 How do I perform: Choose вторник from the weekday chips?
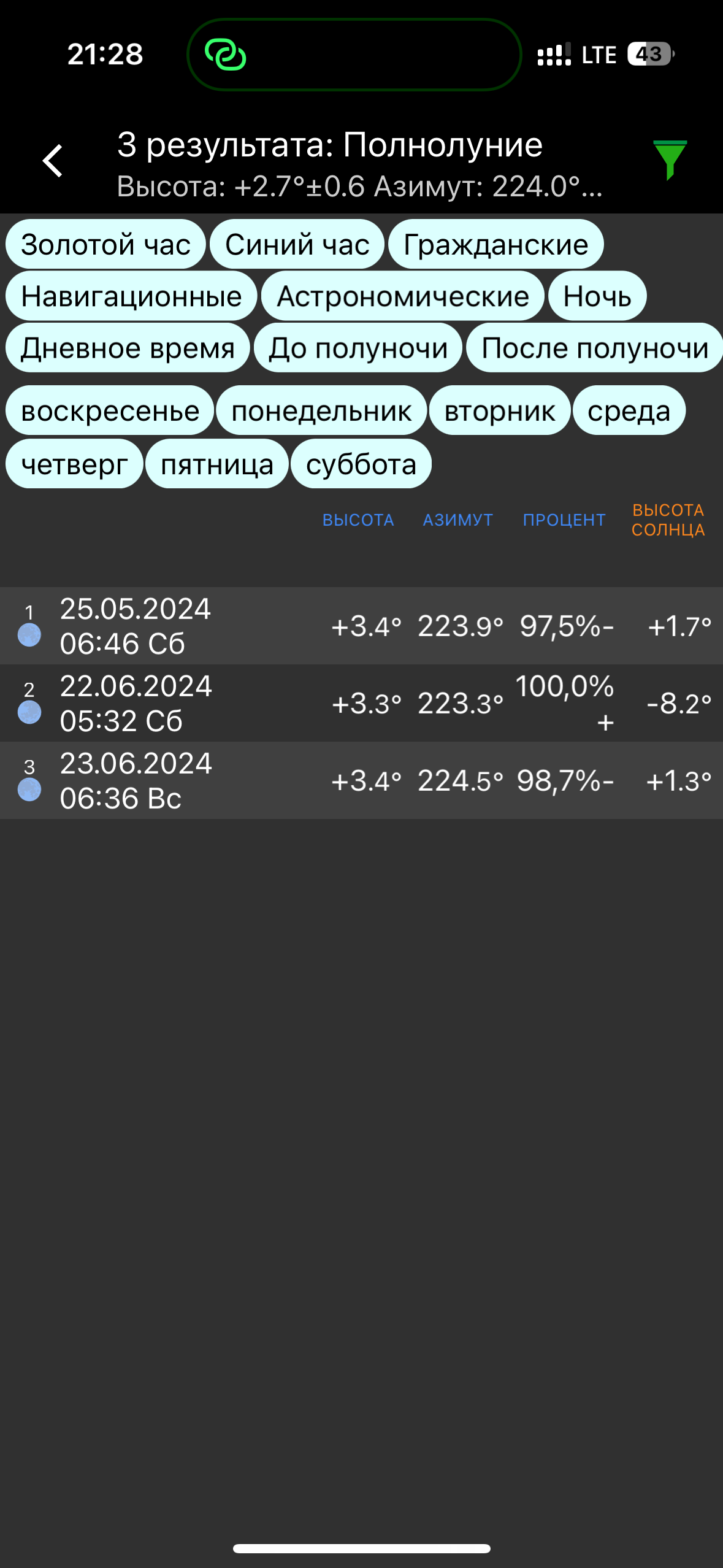click(x=500, y=411)
